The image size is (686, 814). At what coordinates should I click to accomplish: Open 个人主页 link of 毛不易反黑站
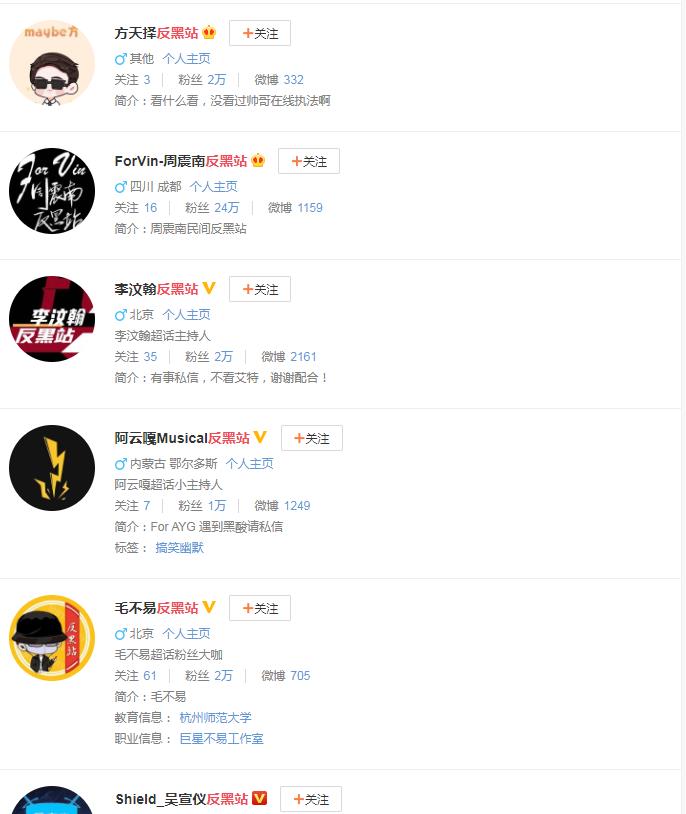(x=186, y=633)
